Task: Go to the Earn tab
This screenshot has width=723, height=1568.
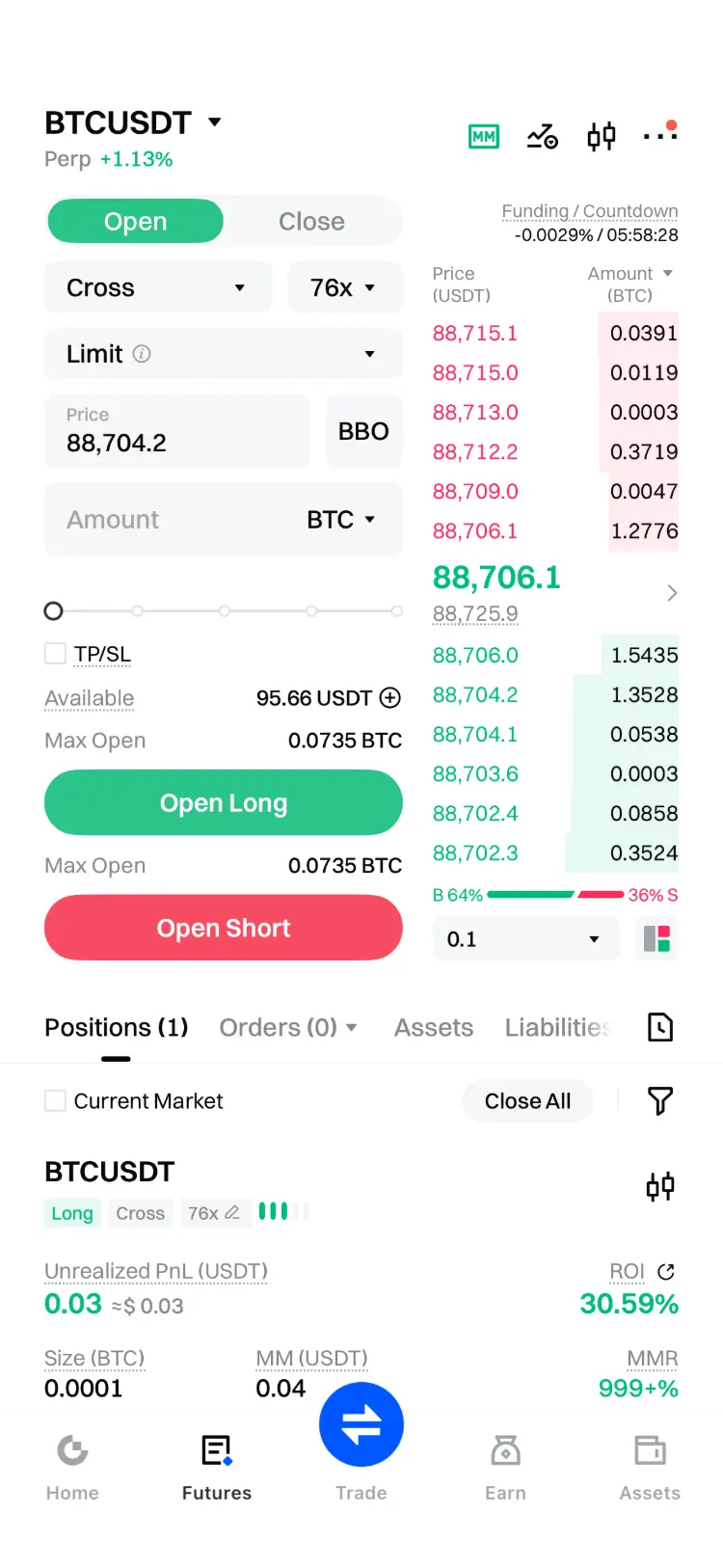Action: tap(505, 1467)
